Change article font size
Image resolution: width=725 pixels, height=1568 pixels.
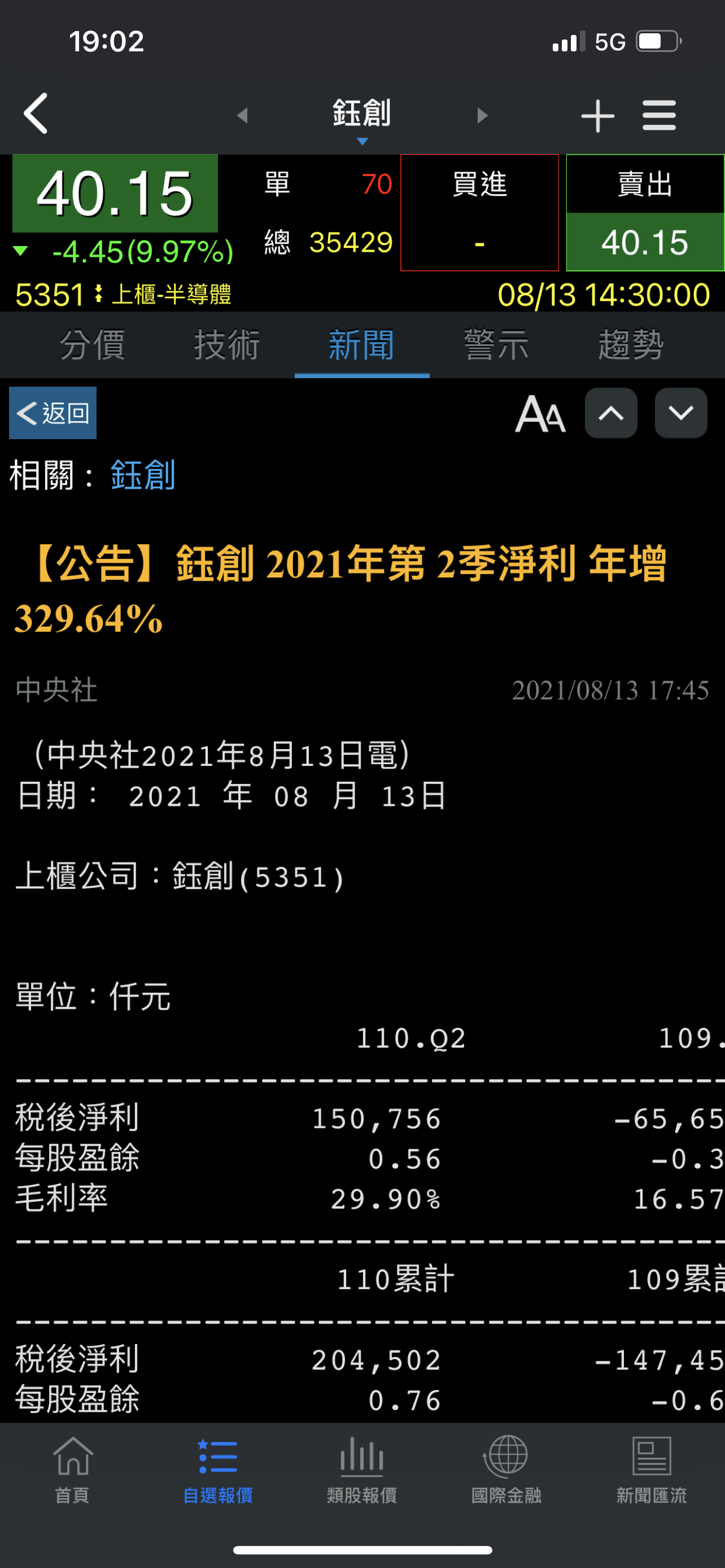point(540,414)
